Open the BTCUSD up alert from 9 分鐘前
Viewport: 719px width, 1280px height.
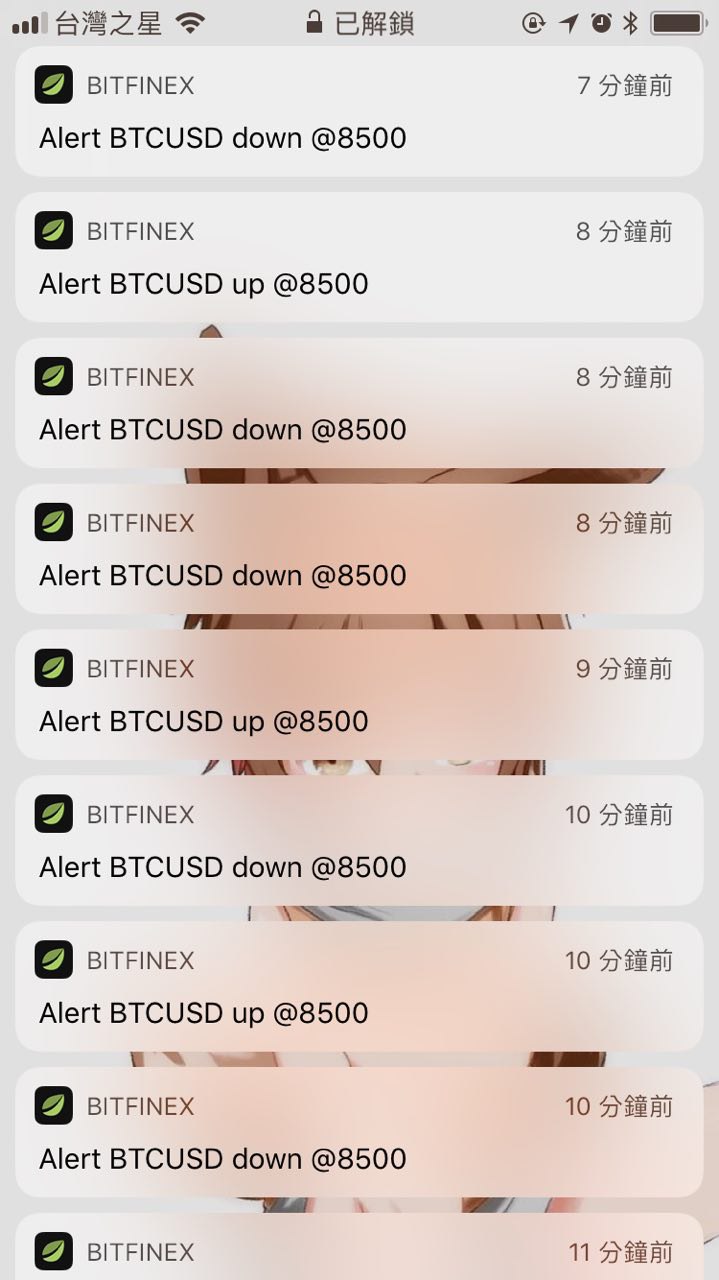click(x=359, y=695)
